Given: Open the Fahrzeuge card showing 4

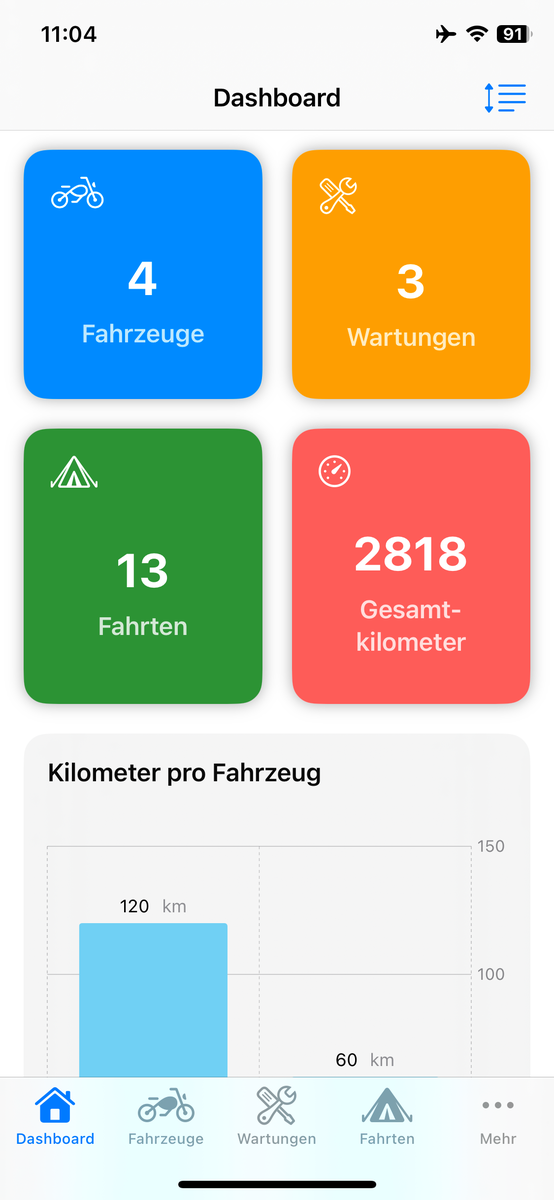Looking at the screenshot, I should coord(143,274).
